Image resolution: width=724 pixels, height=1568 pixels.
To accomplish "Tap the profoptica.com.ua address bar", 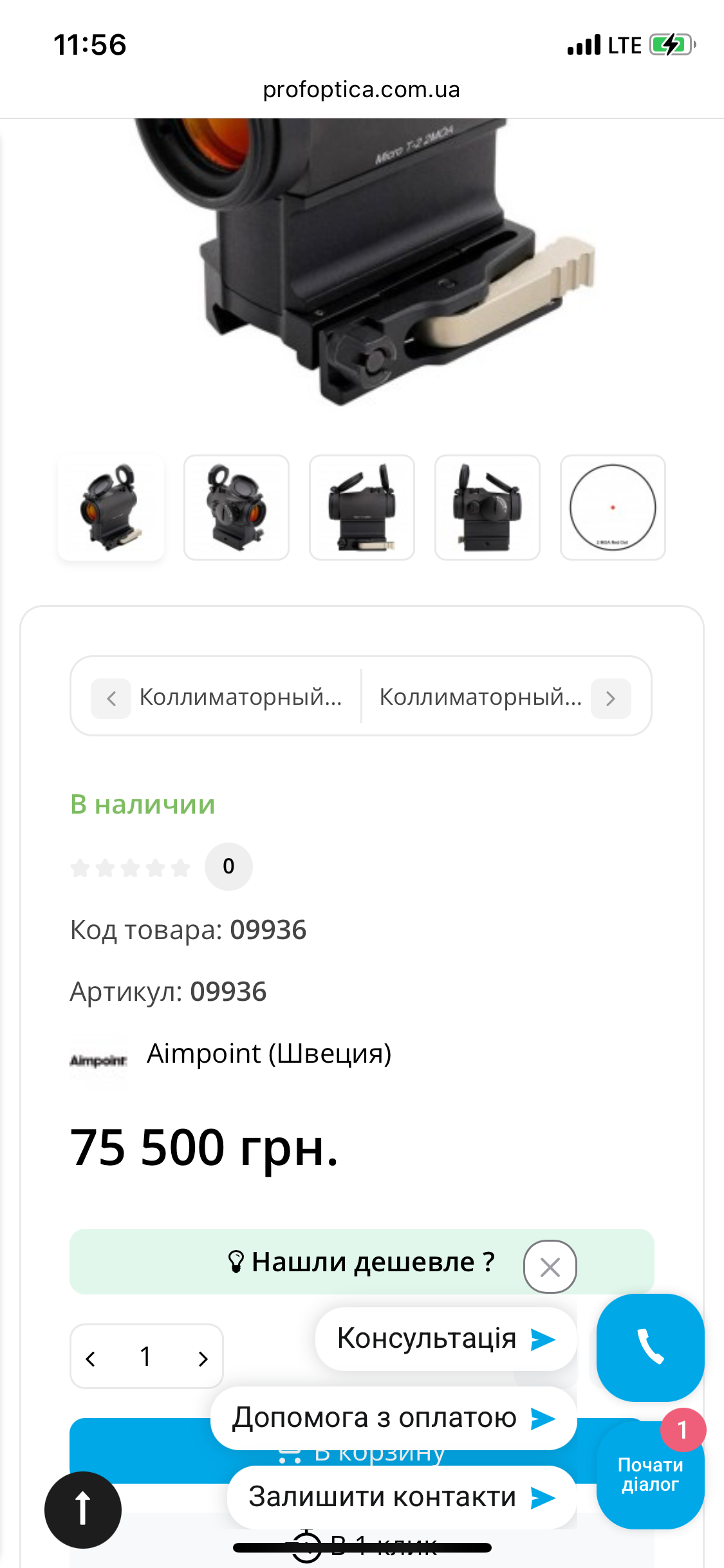I will tap(361, 89).
